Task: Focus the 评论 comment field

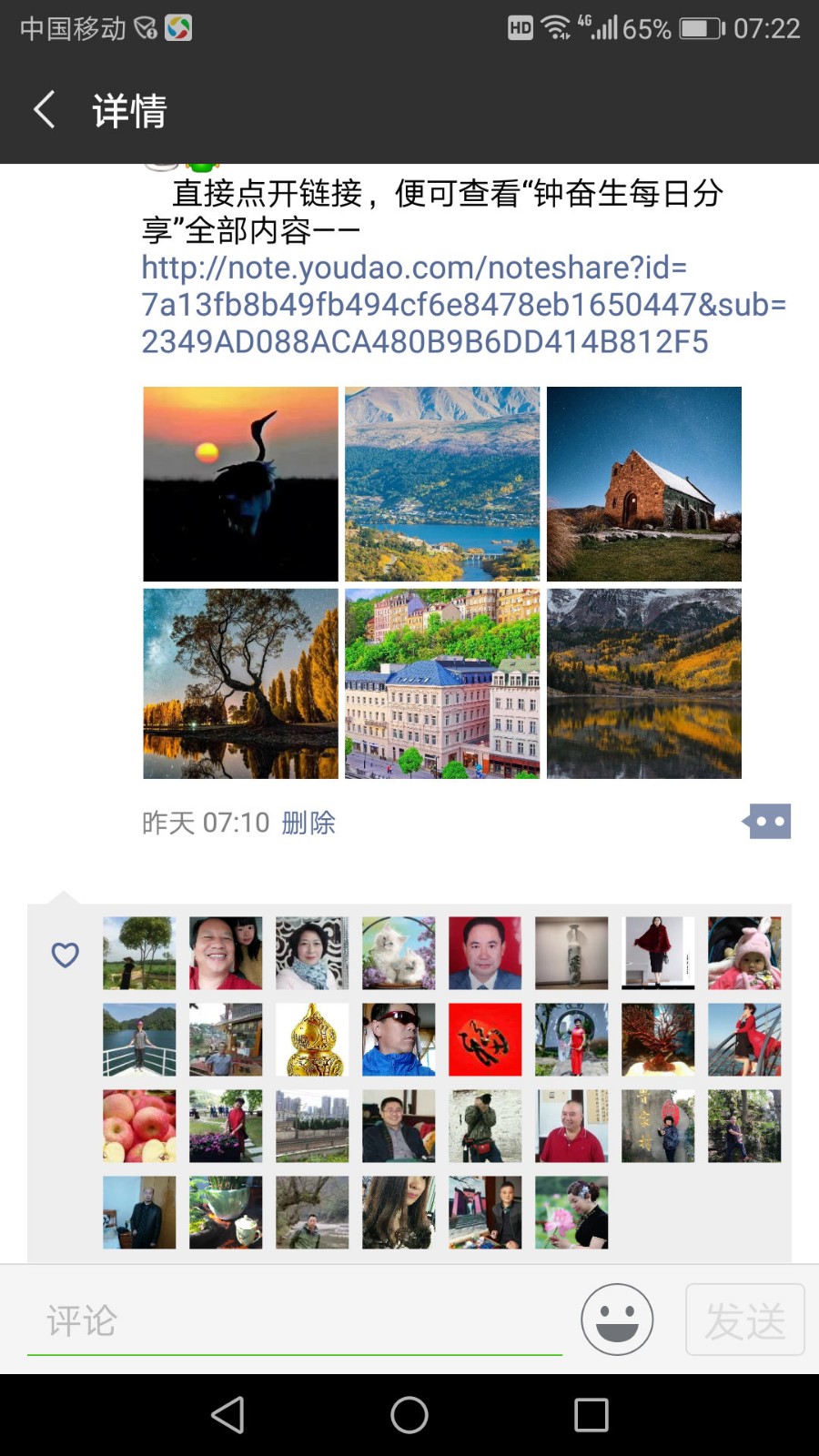Action: [x=294, y=1320]
